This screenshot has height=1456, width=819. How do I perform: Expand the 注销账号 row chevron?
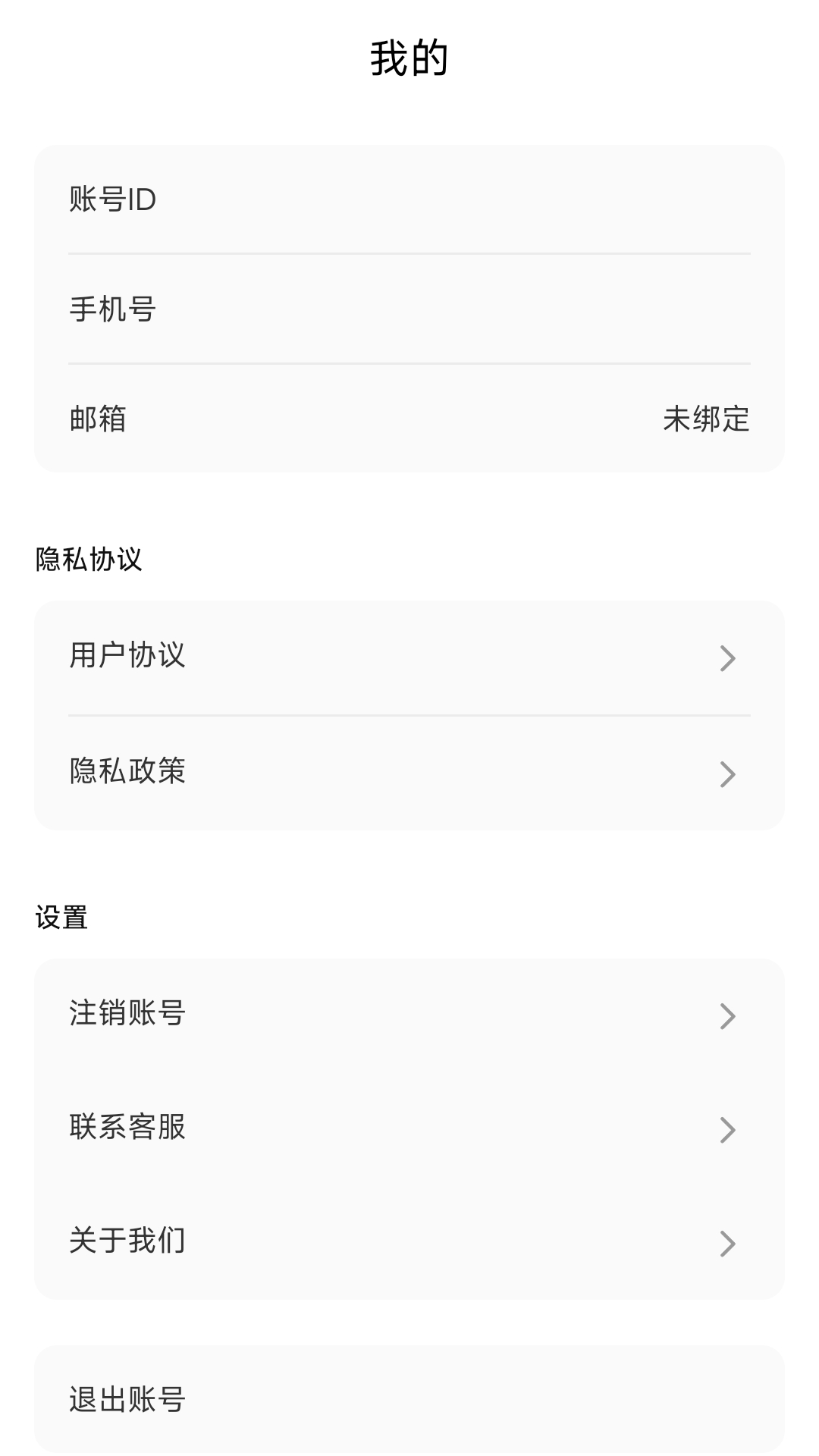click(728, 1015)
